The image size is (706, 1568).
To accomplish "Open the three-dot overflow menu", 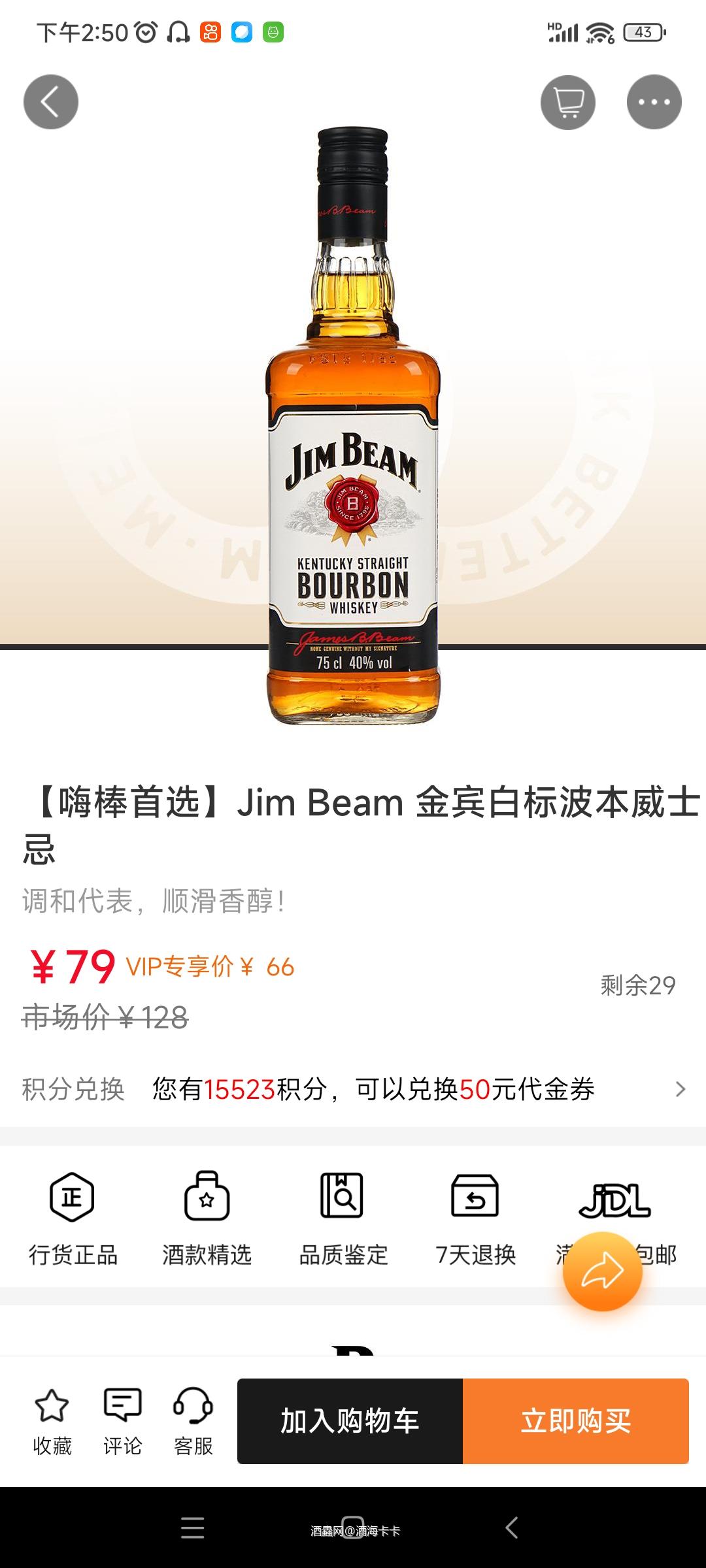I will pos(654,103).
